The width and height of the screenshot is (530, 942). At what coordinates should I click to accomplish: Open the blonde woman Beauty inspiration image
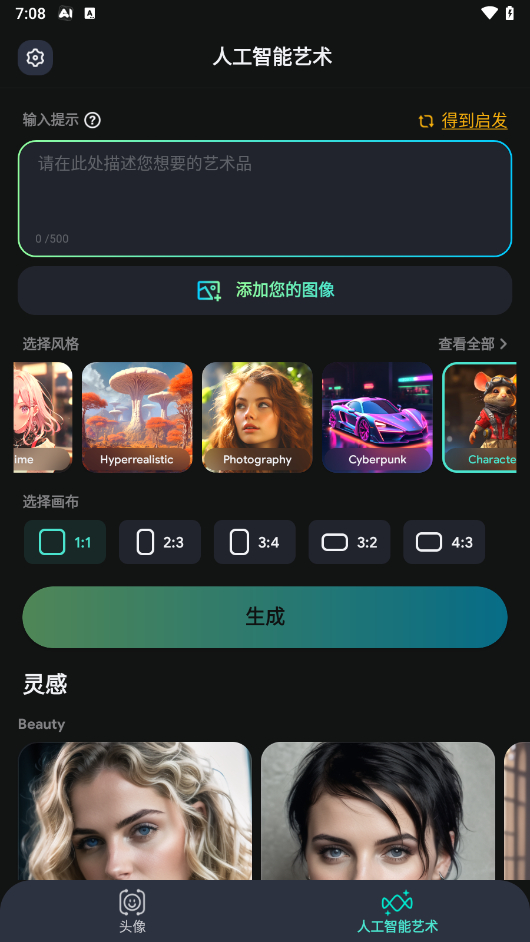pyautogui.click(x=135, y=811)
